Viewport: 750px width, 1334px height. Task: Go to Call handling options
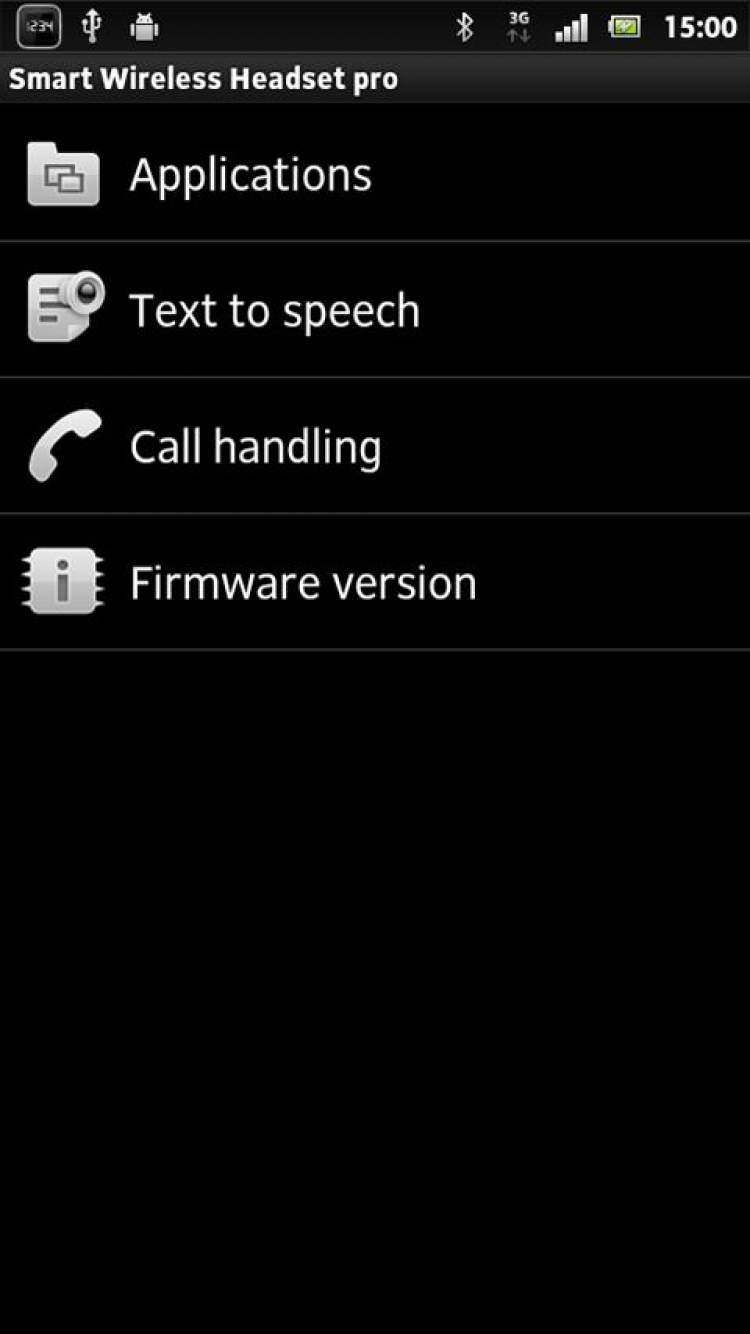(x=255, y=447)
